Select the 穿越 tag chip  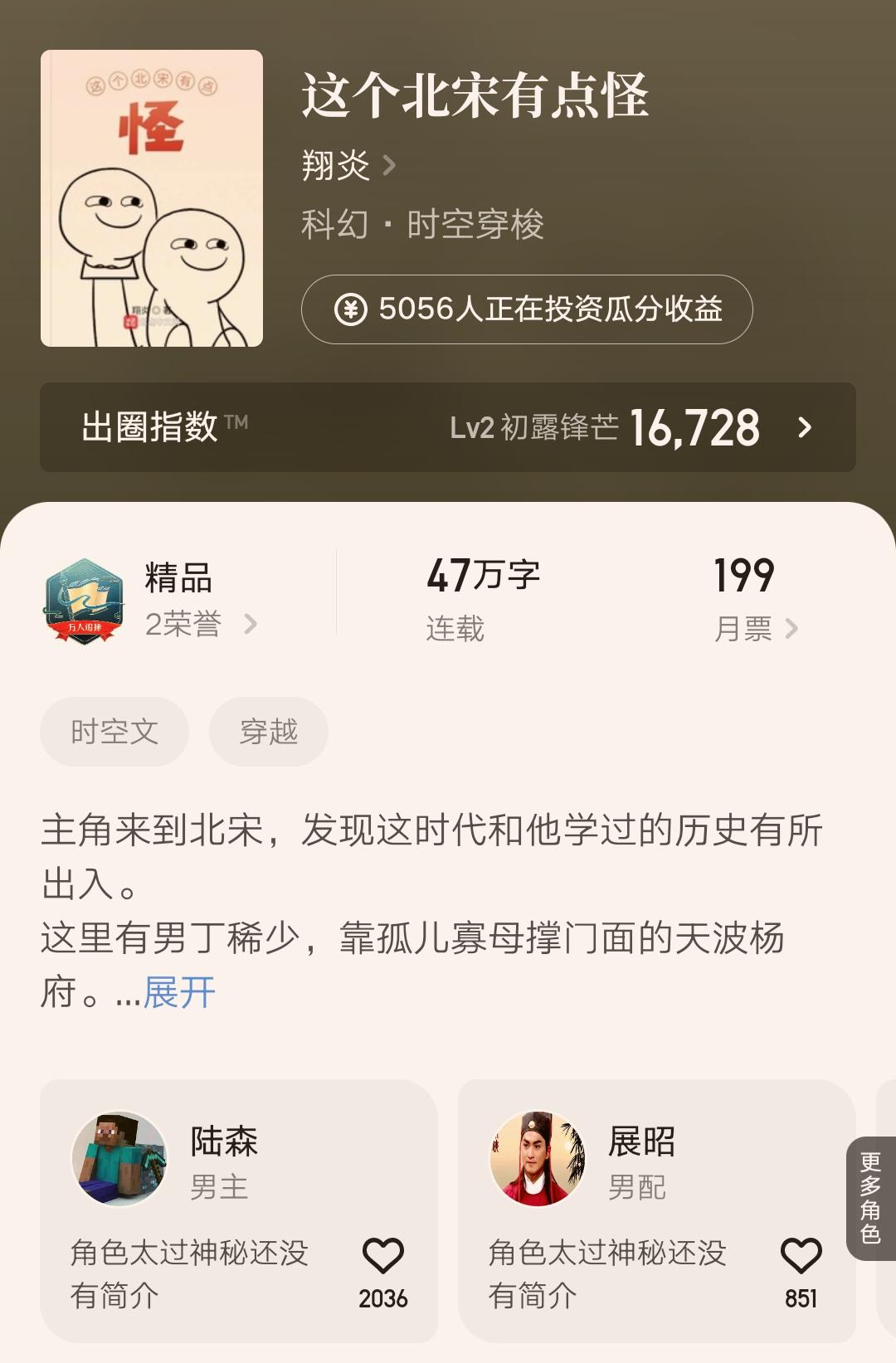click(x=268, y=732)
